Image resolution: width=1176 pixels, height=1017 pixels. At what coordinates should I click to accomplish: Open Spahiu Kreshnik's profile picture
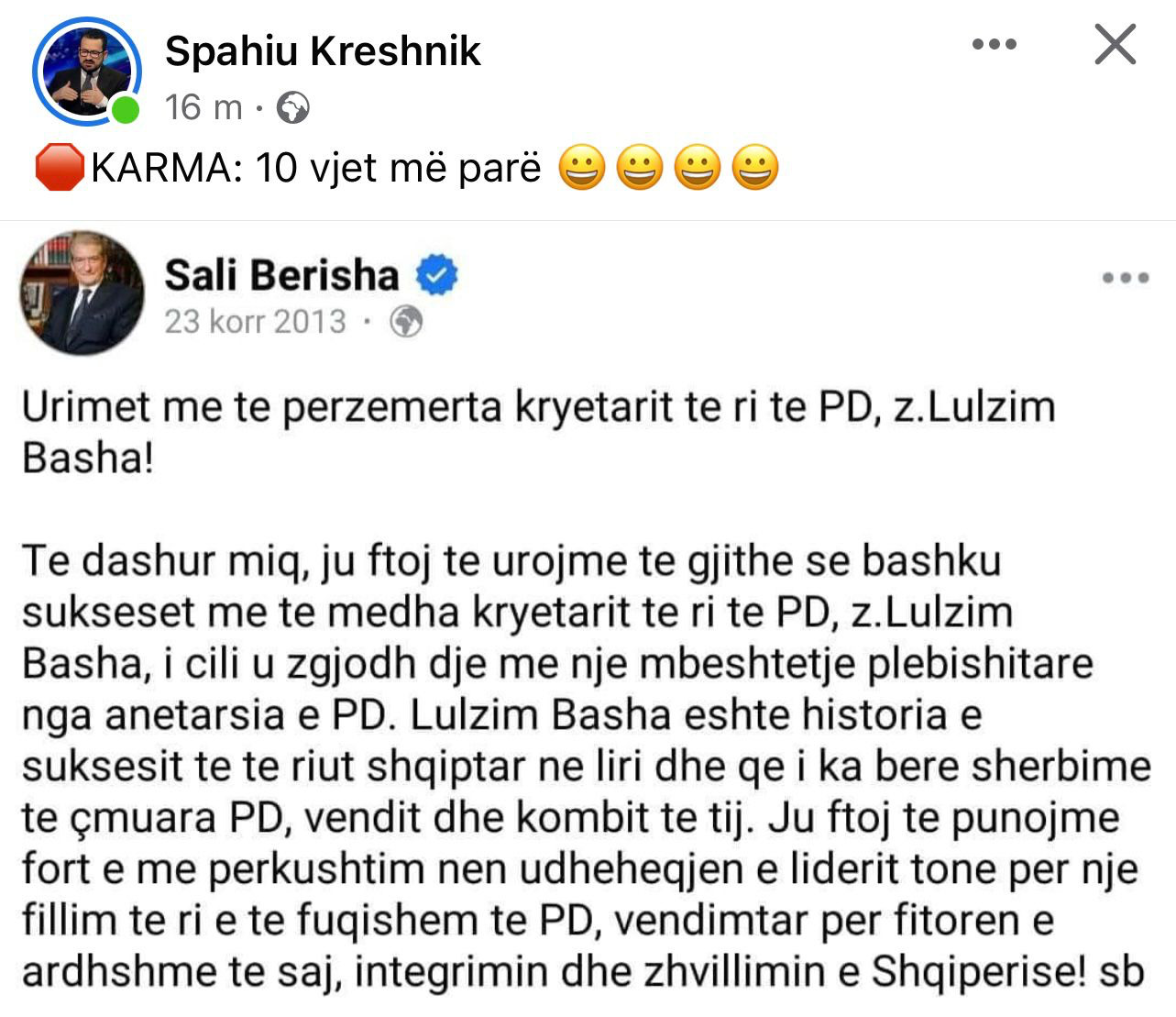(x=87, y=72)
